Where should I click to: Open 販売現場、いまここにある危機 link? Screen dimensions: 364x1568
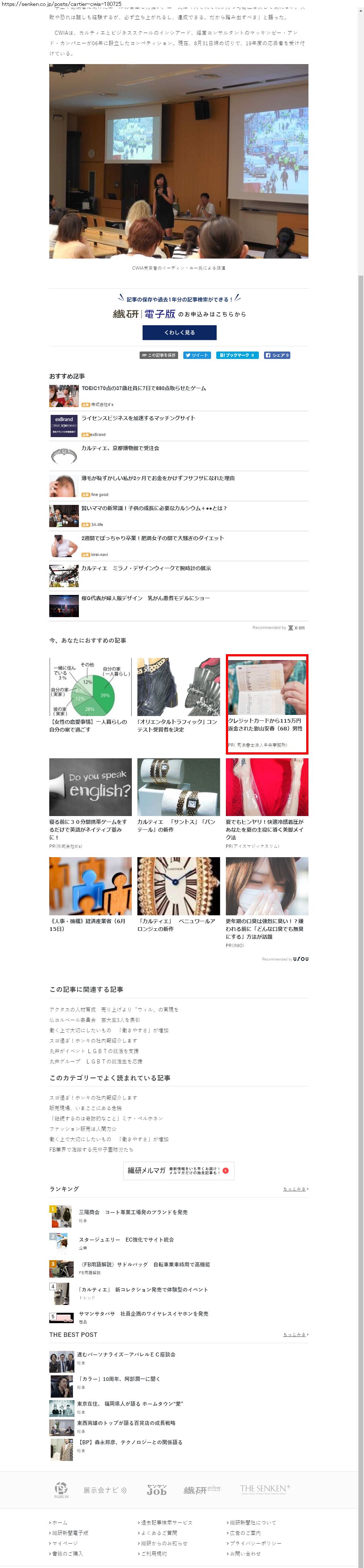point(85,1108)
